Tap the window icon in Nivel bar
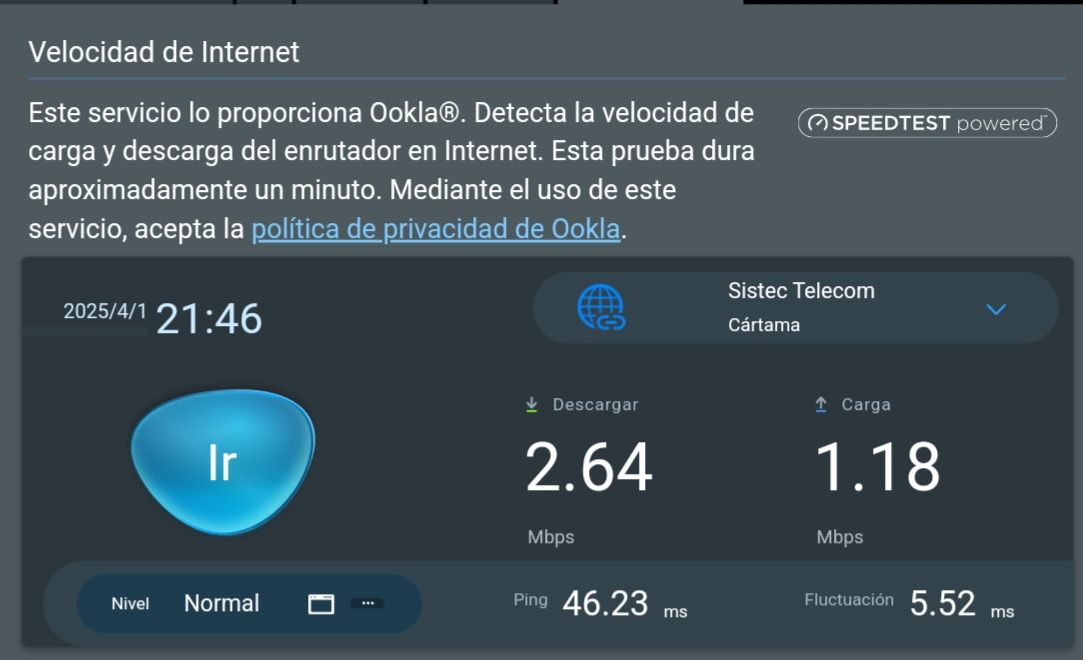 [321, 603]
